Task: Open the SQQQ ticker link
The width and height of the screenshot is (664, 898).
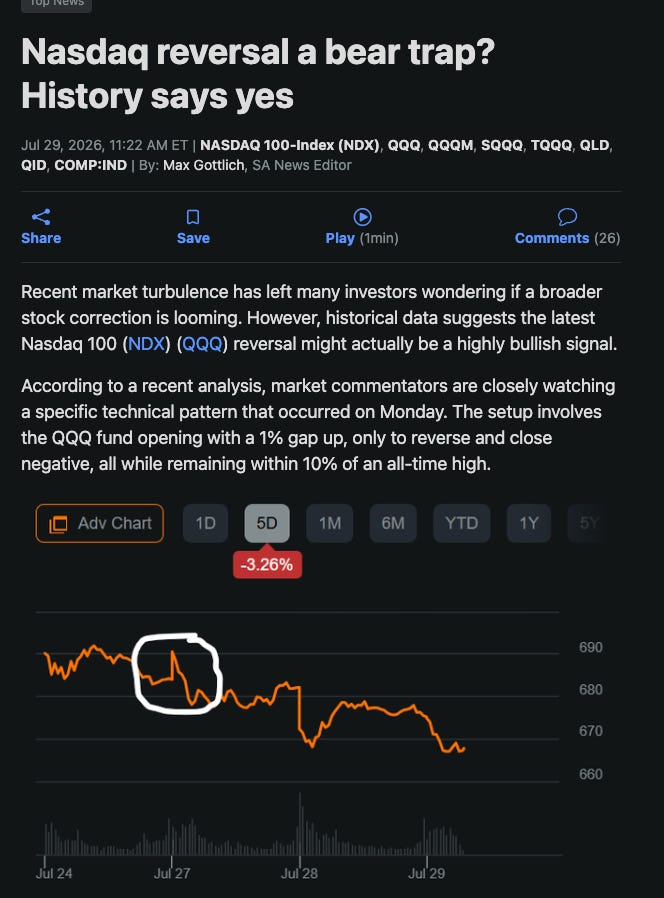Action: [502, 145]
